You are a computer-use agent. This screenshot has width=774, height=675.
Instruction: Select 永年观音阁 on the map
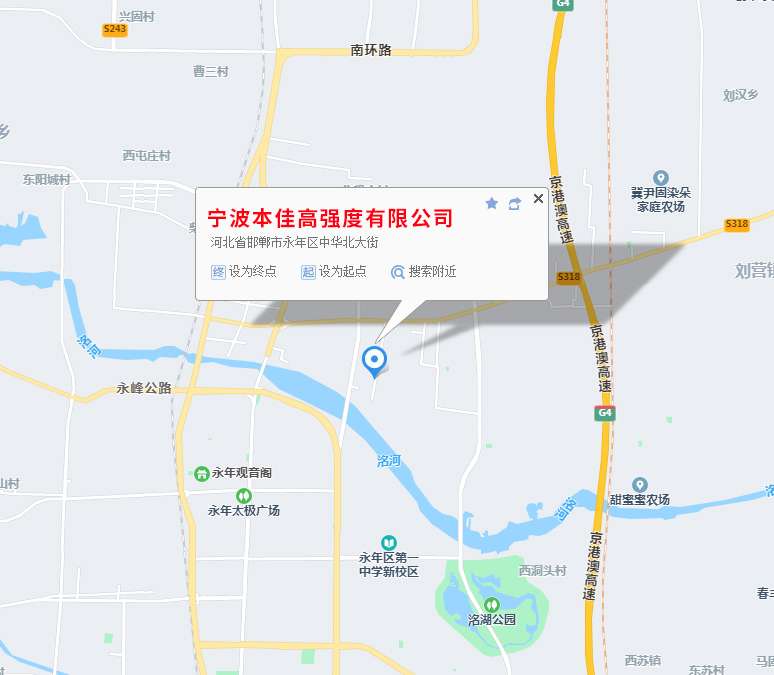(202, 472)
